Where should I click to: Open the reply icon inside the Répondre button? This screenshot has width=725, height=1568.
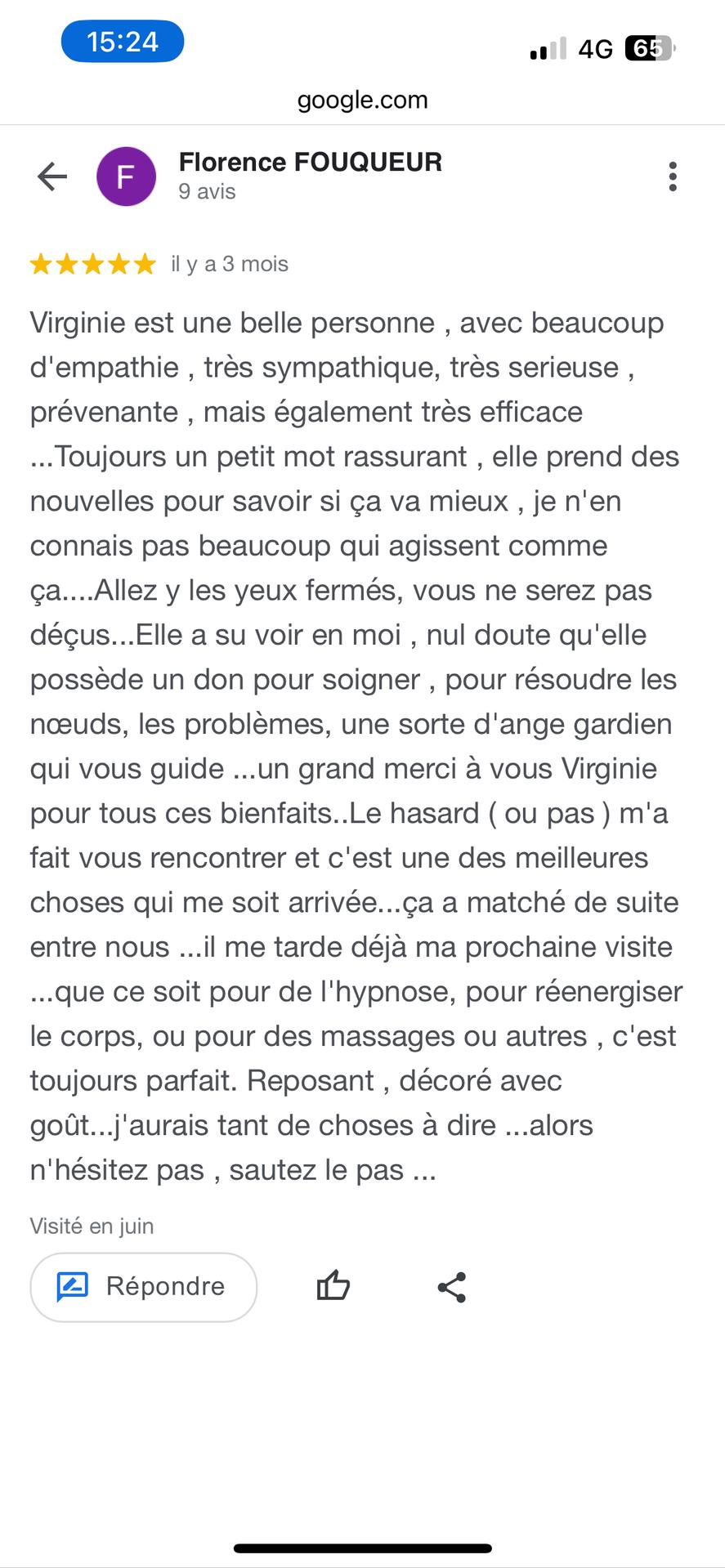pyautogui.click(x=72, y=1287)
